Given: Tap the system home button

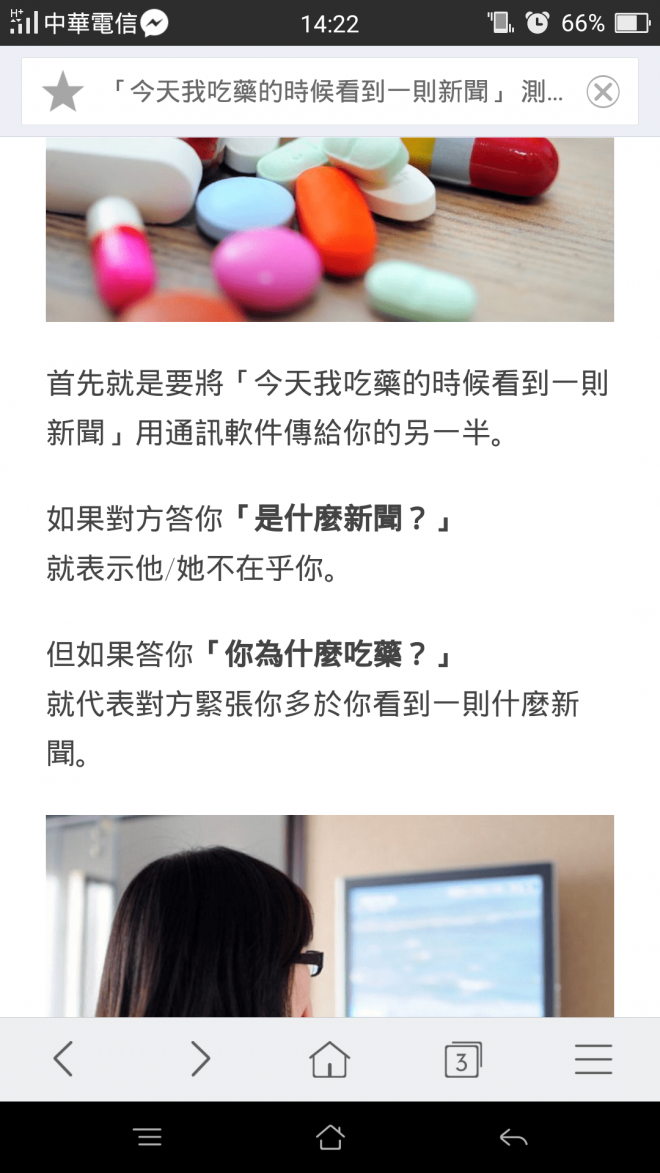Looking at the screenshot, I should (x=330, y=1137).
